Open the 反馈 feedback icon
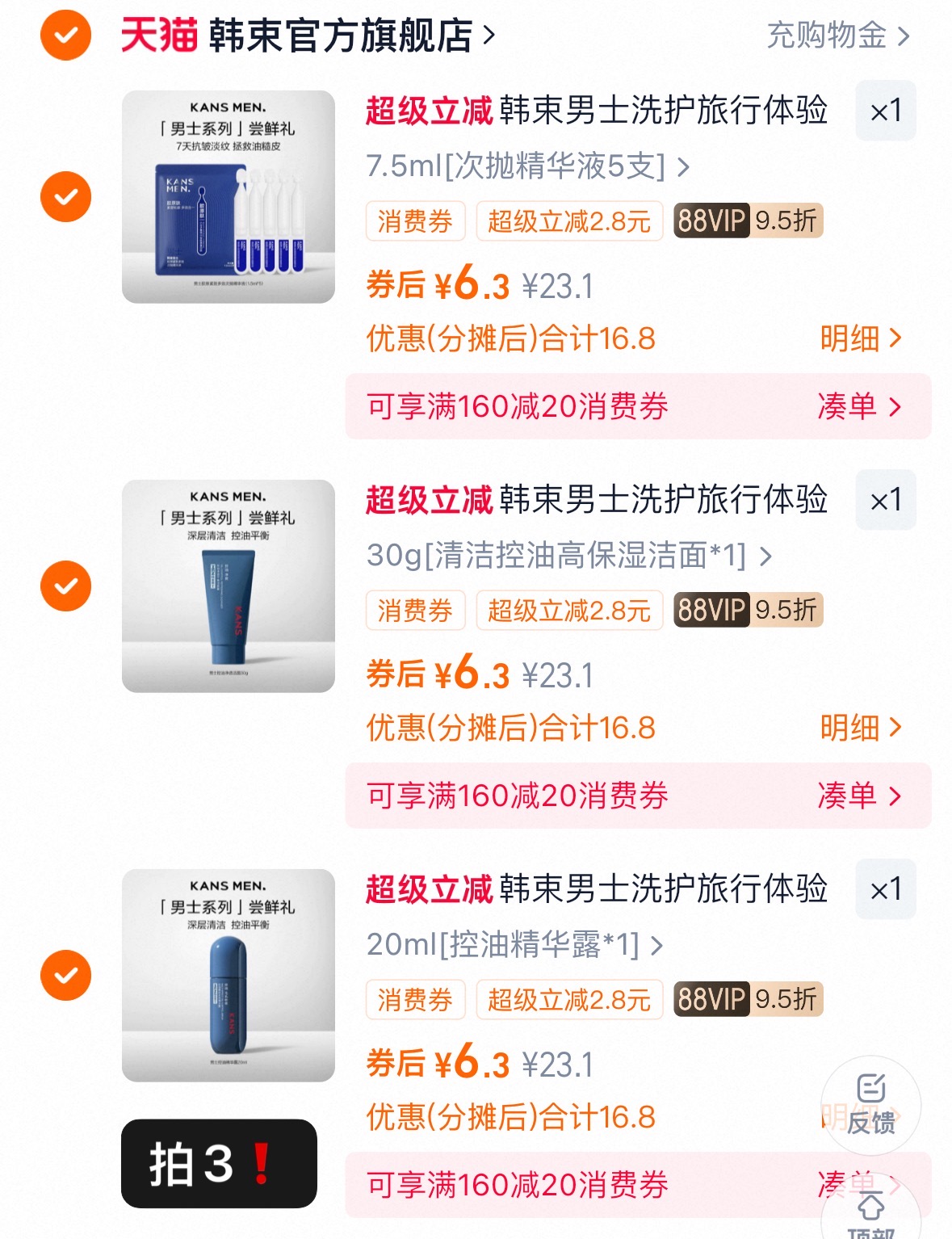The width and height of the screenshot is (952, 1239). click(870, 1103)
